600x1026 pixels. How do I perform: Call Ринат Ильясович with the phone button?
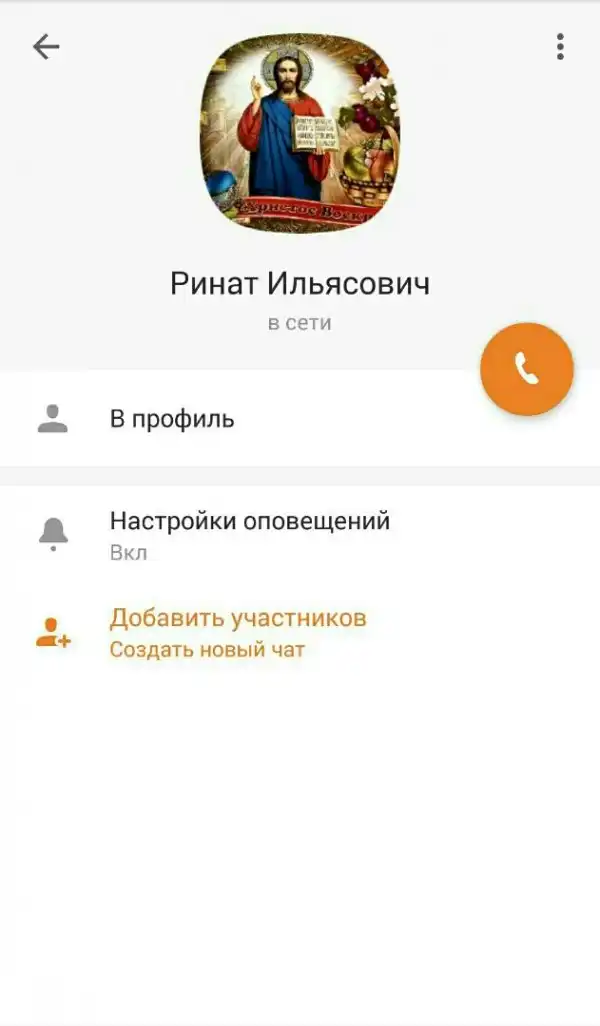click(526, 369)
